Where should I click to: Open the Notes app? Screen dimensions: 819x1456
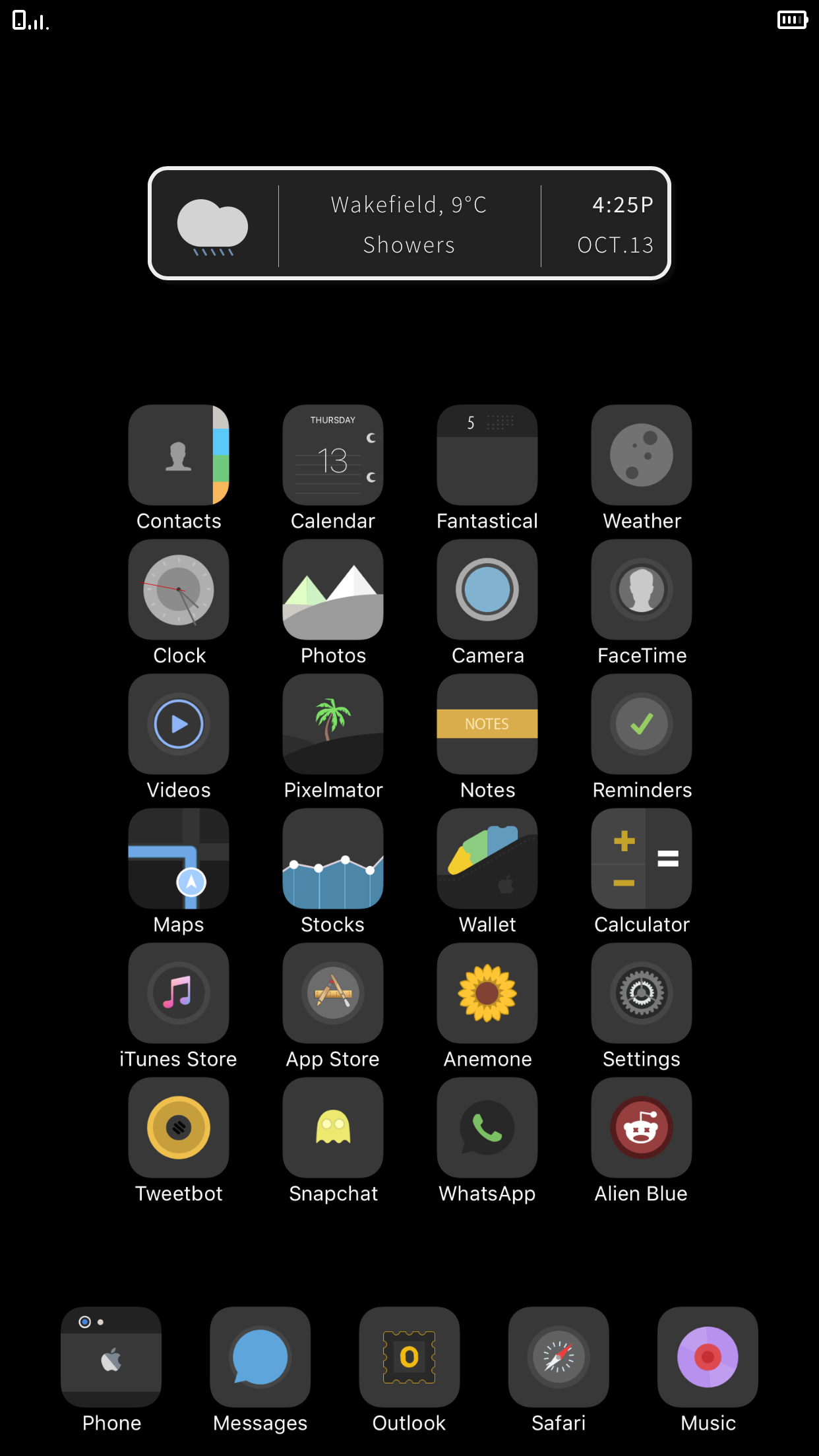[487, 725]
